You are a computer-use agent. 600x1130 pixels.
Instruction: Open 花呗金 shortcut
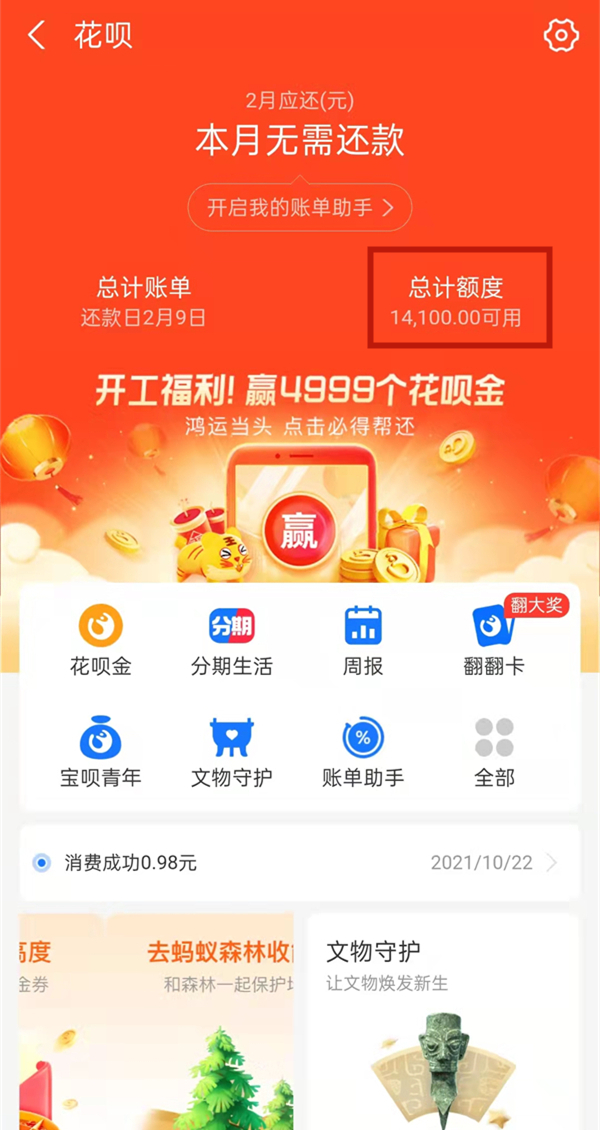100,640
